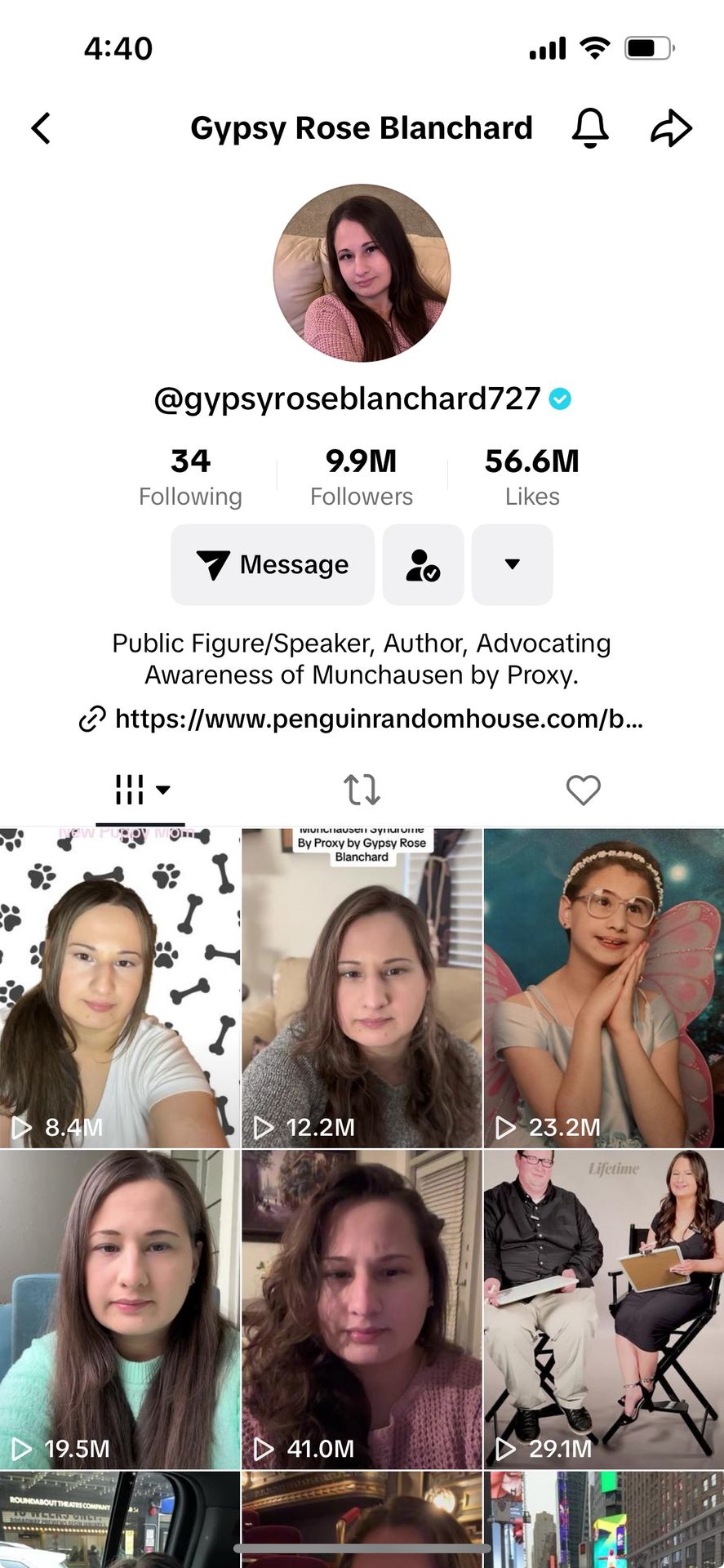Go back using the top-left arrow
This screenshot has width=724, height=1568.
[41, 128]
